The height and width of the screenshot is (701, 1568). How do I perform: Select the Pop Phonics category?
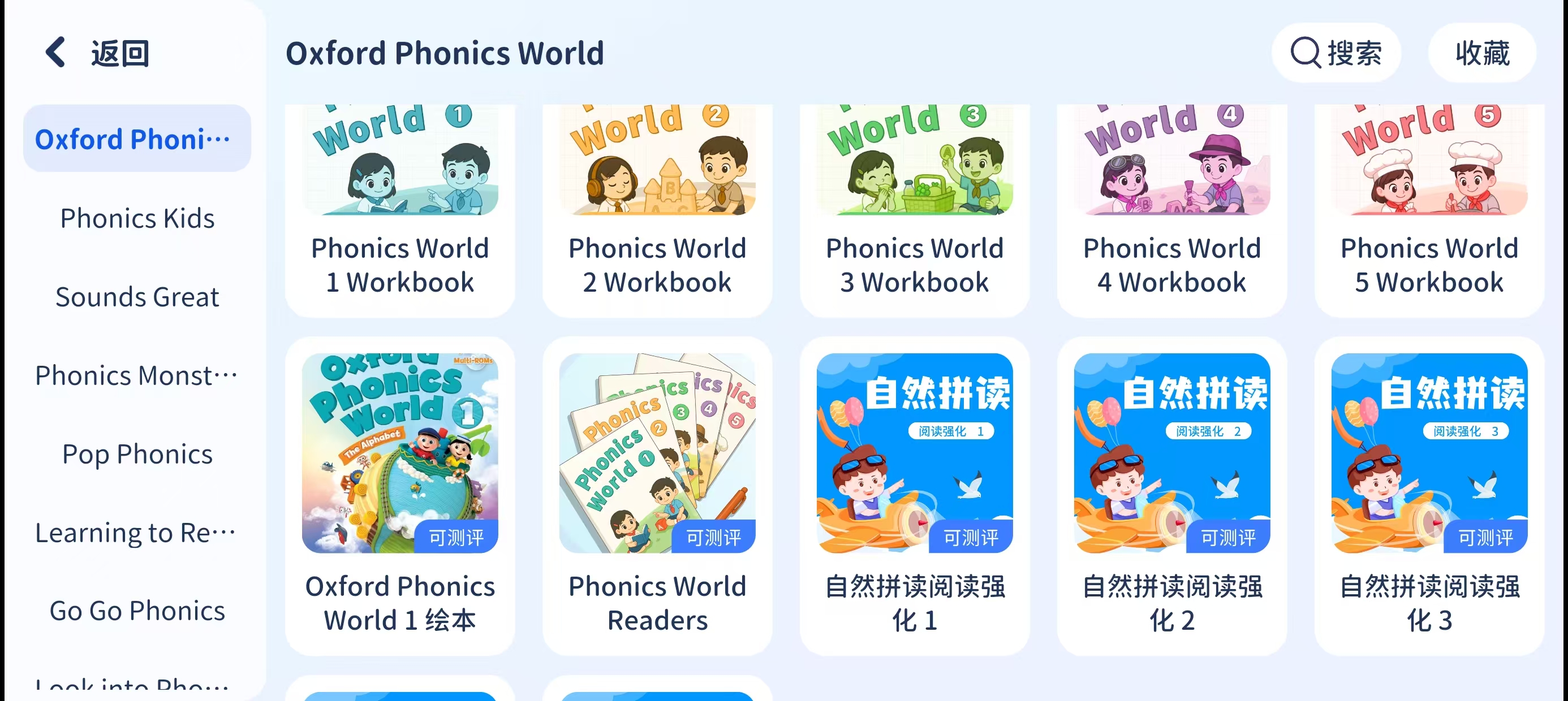[x=137, y=453]
